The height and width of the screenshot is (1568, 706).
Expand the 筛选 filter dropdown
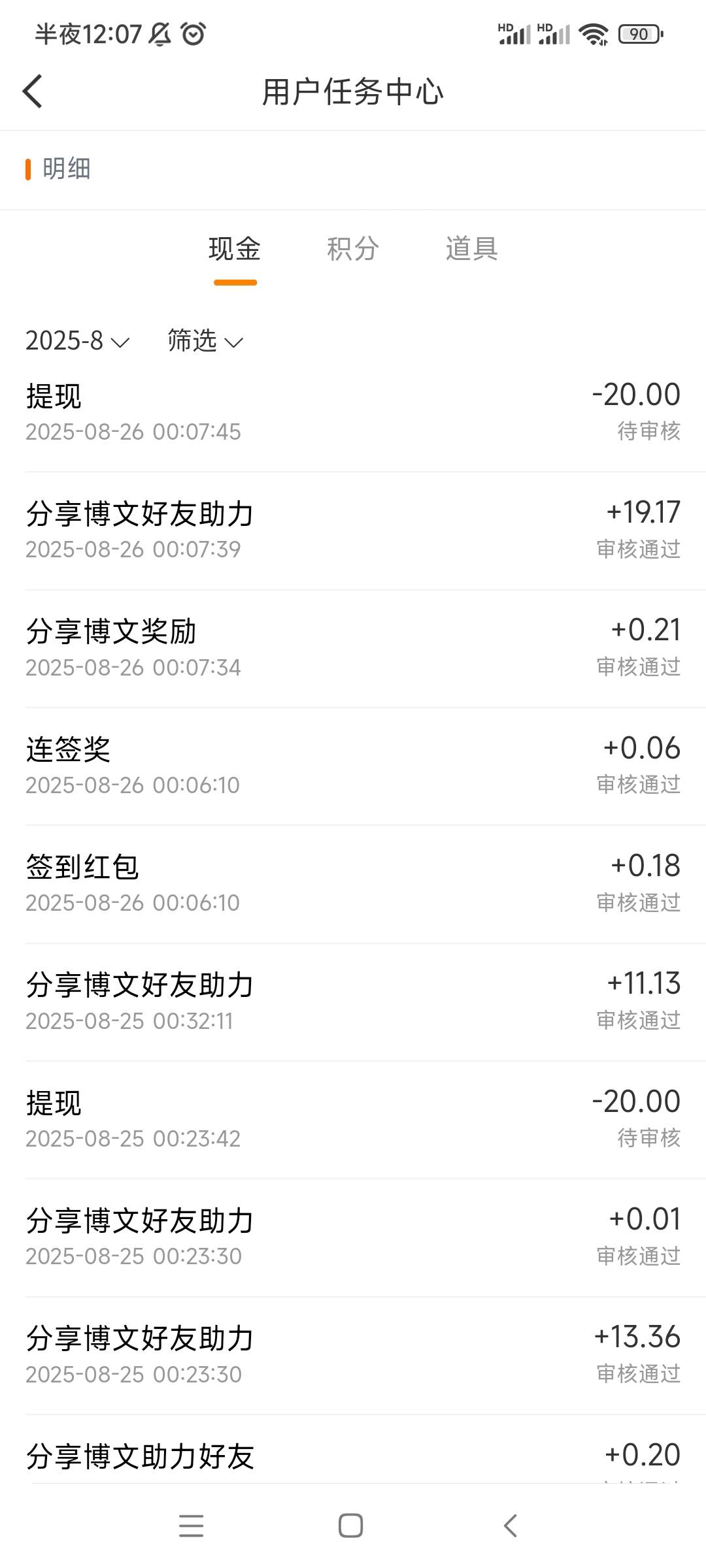[x=205, y=341]
